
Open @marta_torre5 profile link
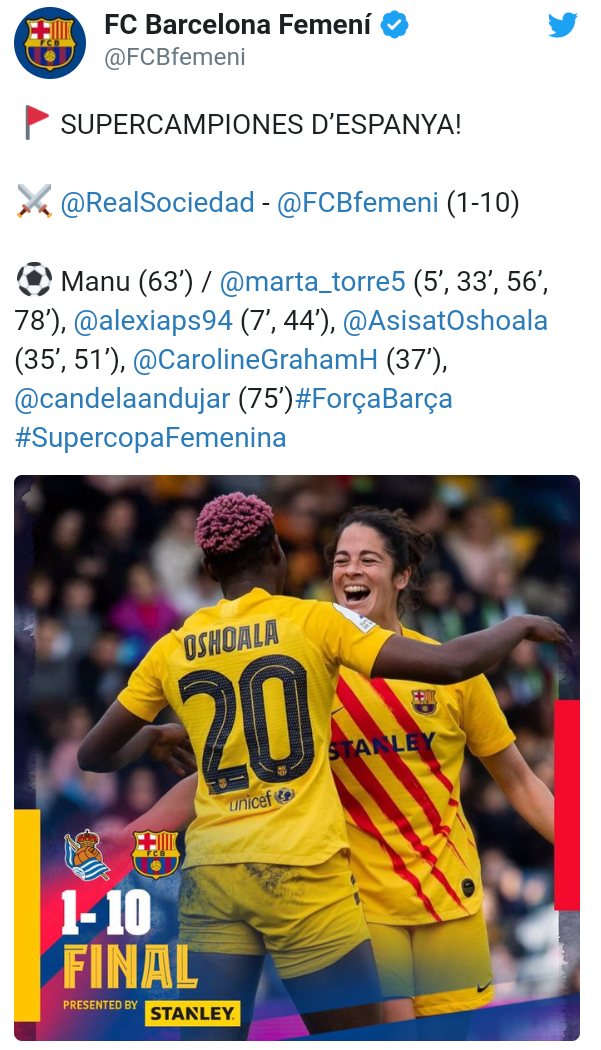(312, 282)
